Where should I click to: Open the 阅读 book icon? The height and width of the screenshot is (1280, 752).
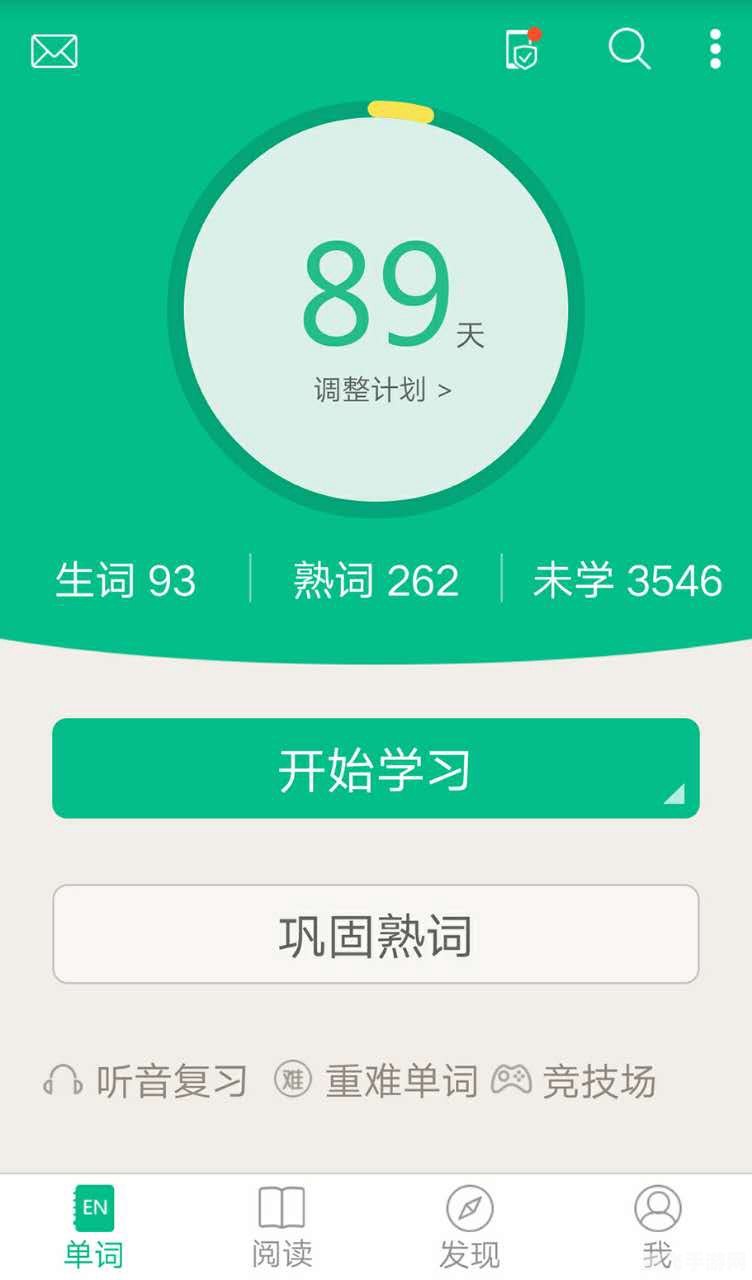[x=282, y=1207]
